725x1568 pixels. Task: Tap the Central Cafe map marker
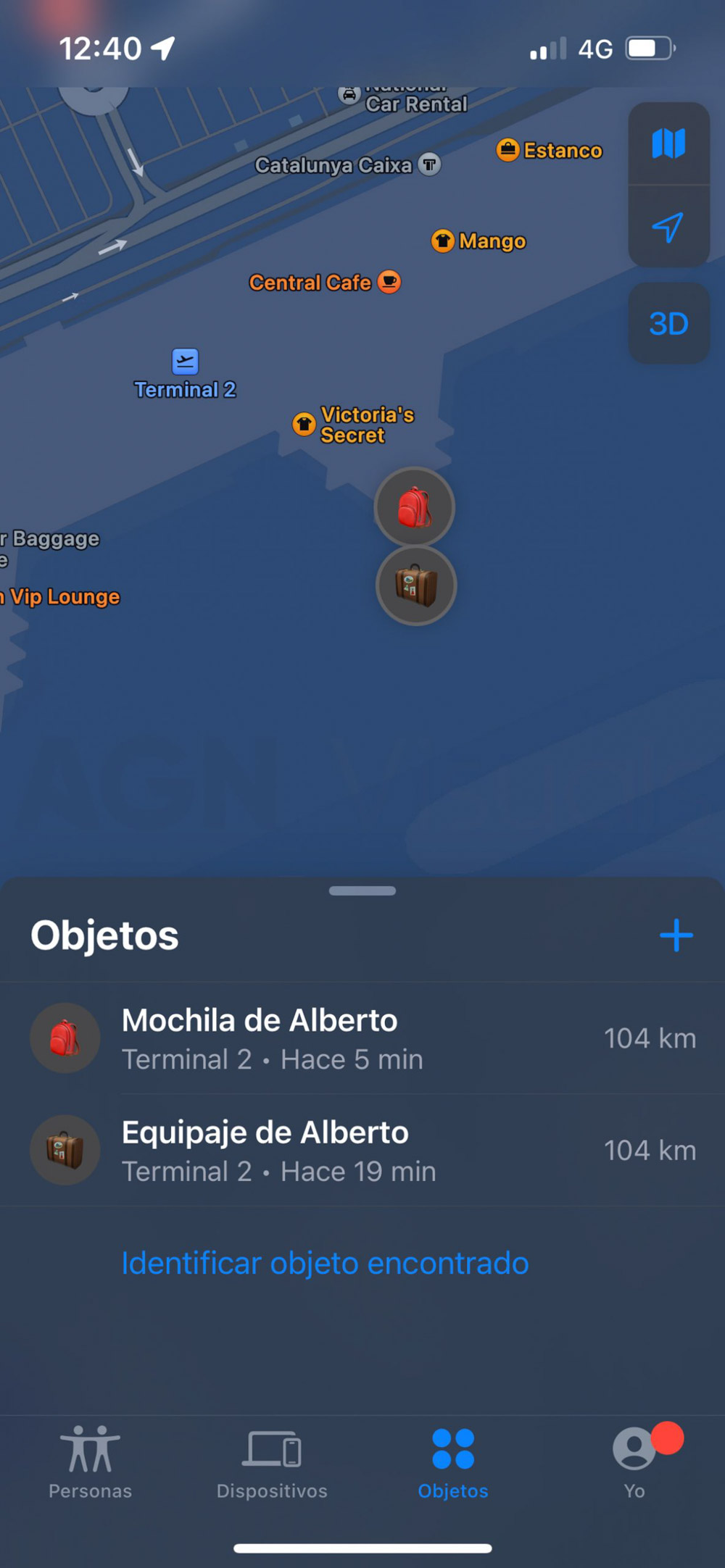pos(389,282)
